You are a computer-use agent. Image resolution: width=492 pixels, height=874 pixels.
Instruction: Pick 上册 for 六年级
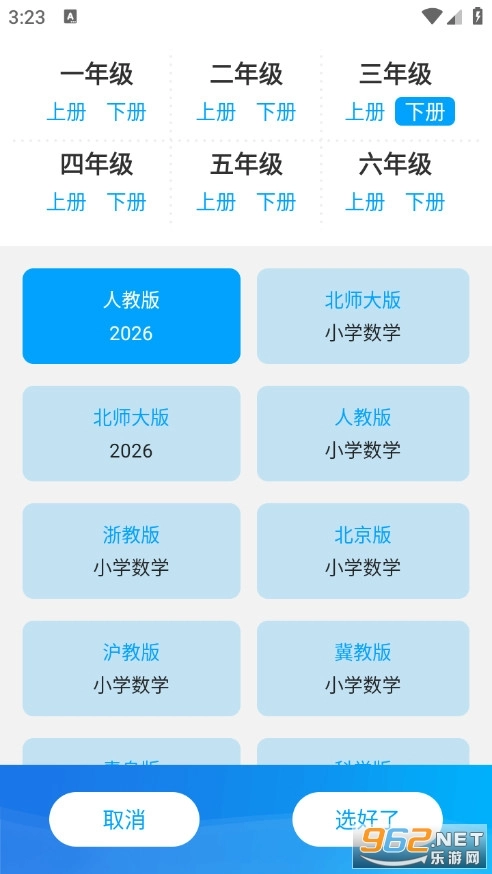point(365,202)
